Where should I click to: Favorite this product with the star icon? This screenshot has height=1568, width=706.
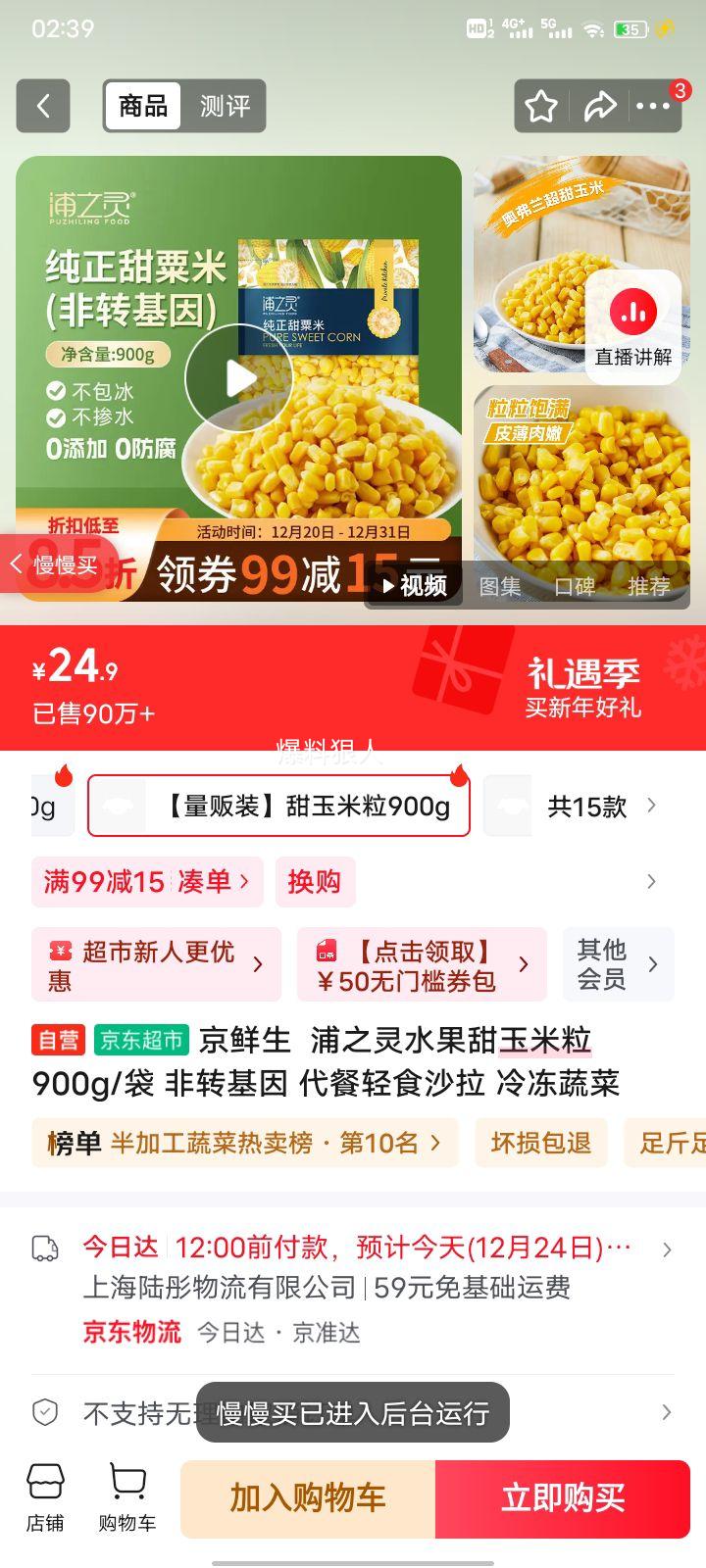click(540, 106)
